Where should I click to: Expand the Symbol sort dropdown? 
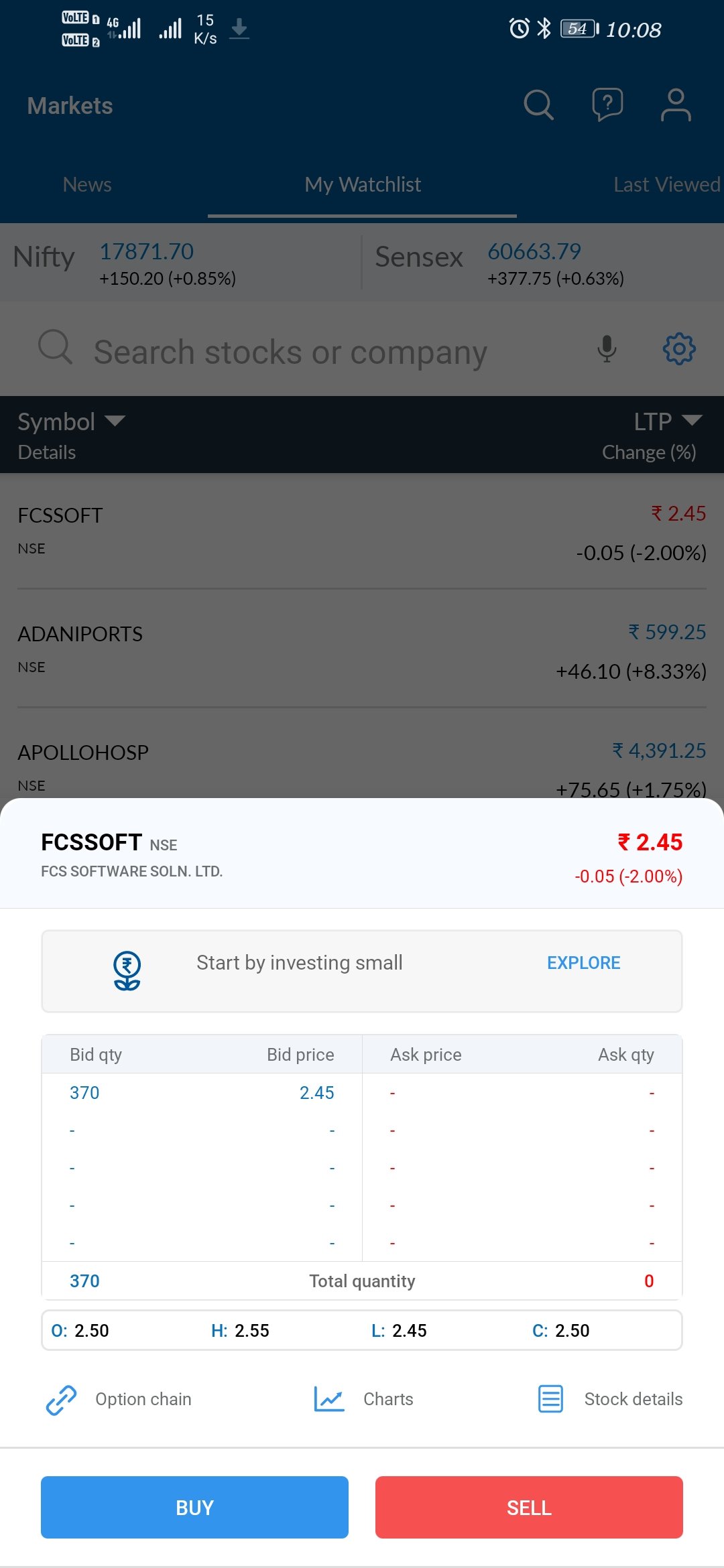71,421
